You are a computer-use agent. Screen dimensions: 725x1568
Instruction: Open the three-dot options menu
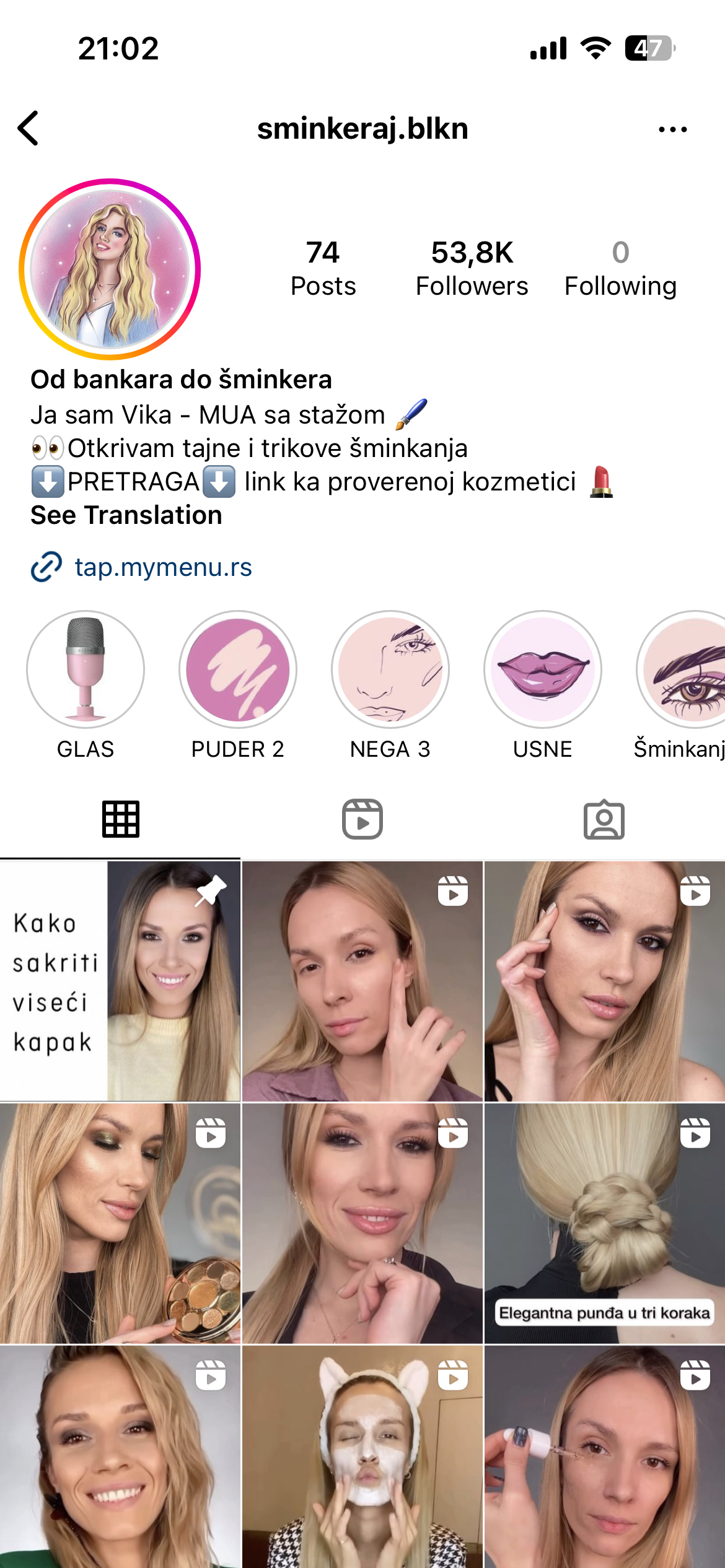click(x=672, y=129)
